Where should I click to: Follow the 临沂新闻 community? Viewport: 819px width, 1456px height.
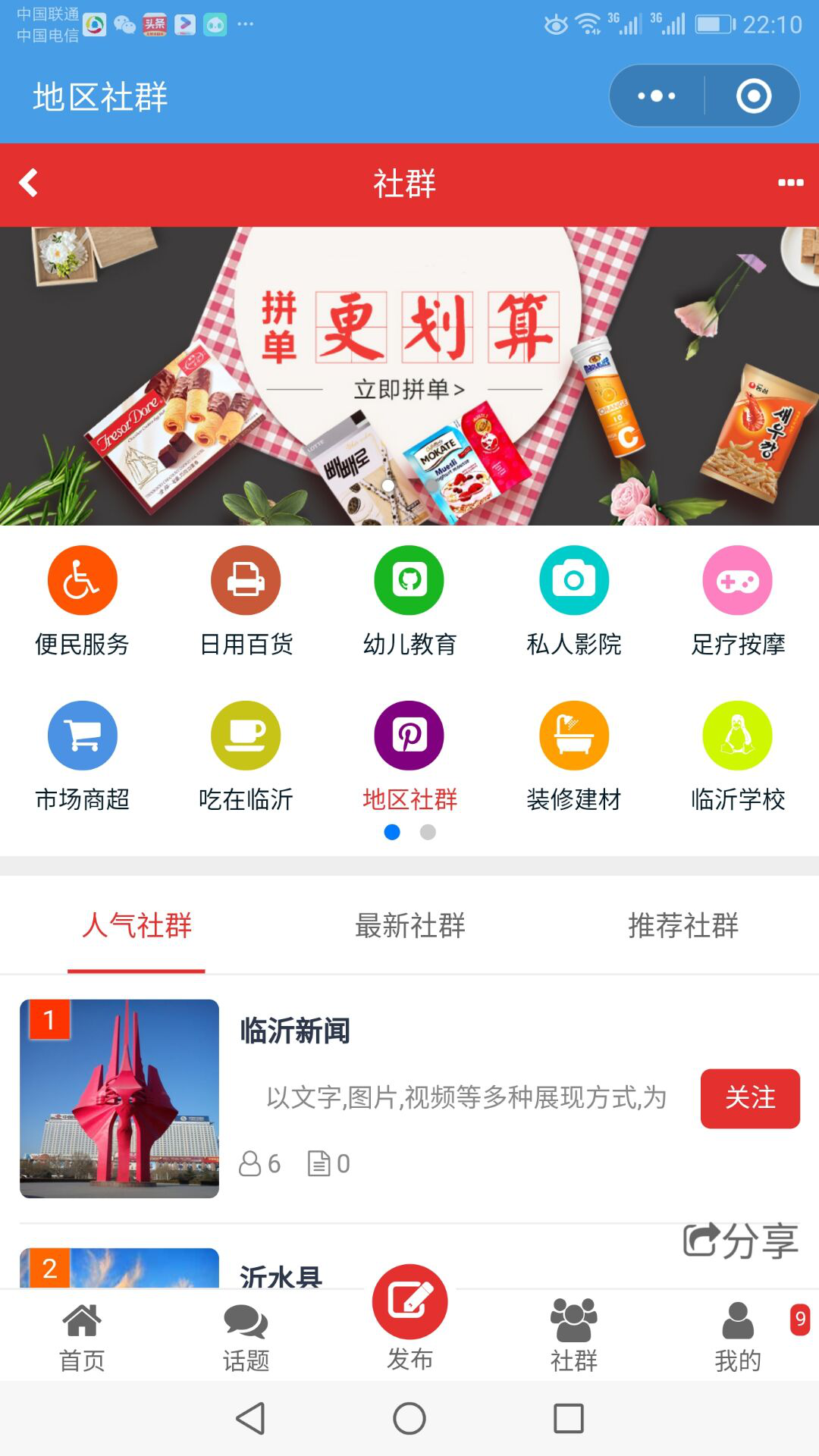tap(749, 1098)
